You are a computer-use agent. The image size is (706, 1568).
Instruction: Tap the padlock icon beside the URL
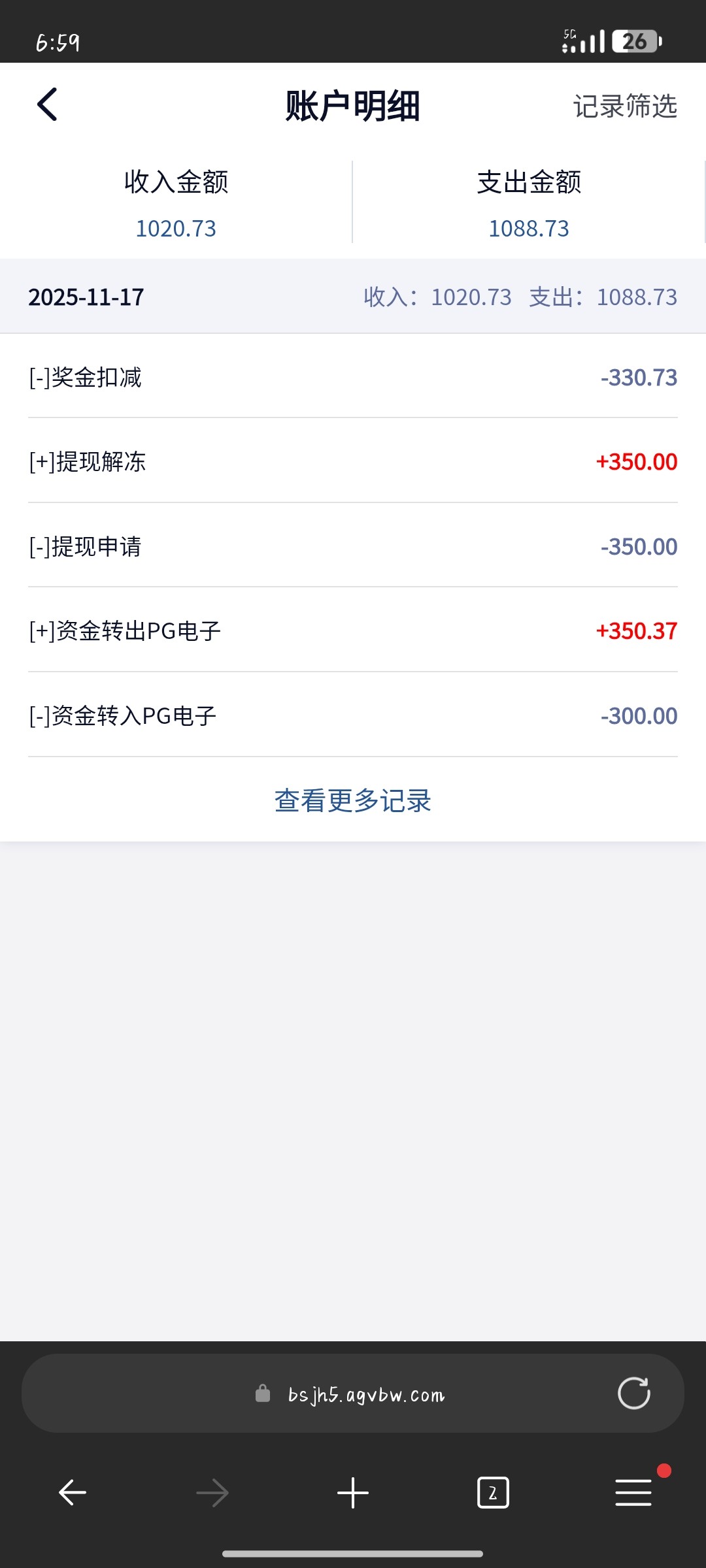coord(262,1394)
